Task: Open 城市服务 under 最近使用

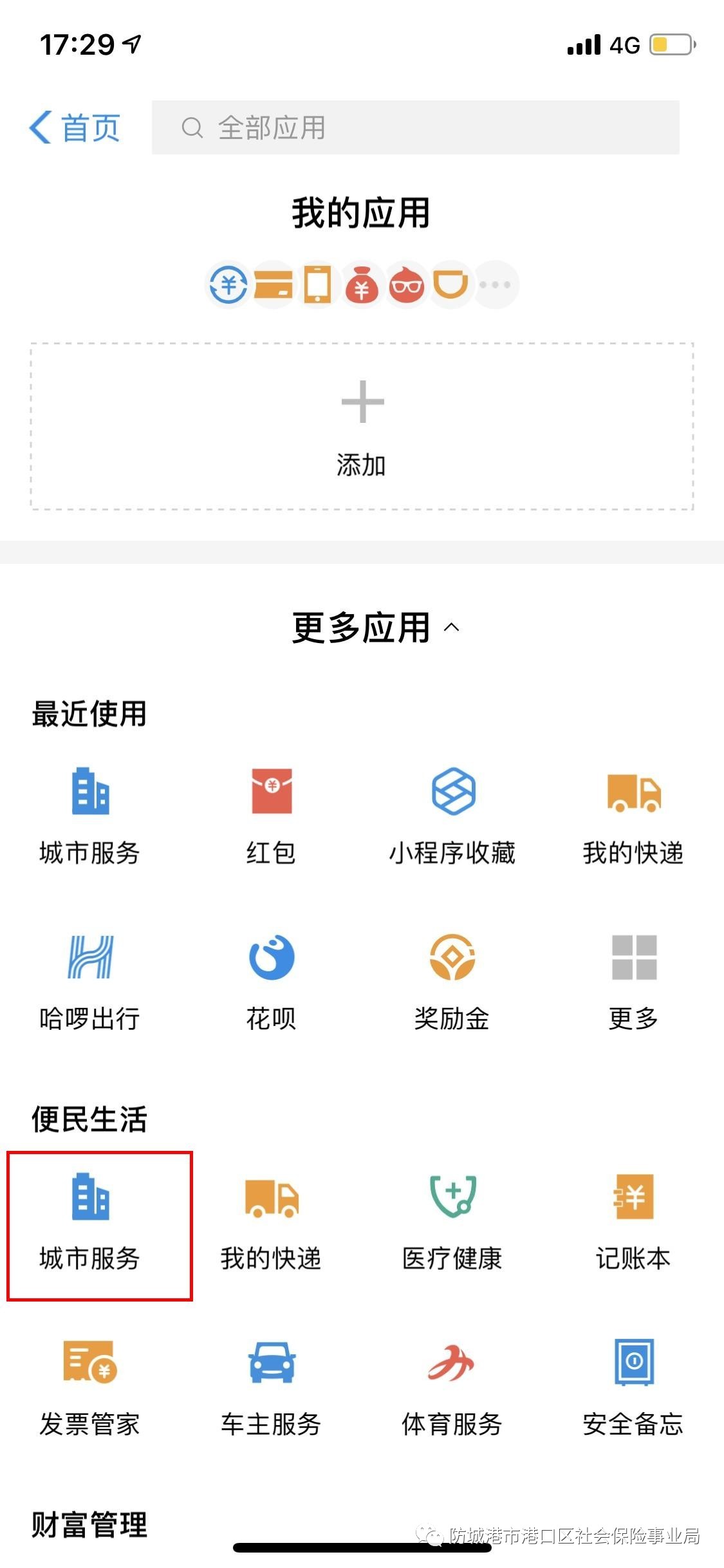Action: (x=90, y=815)
